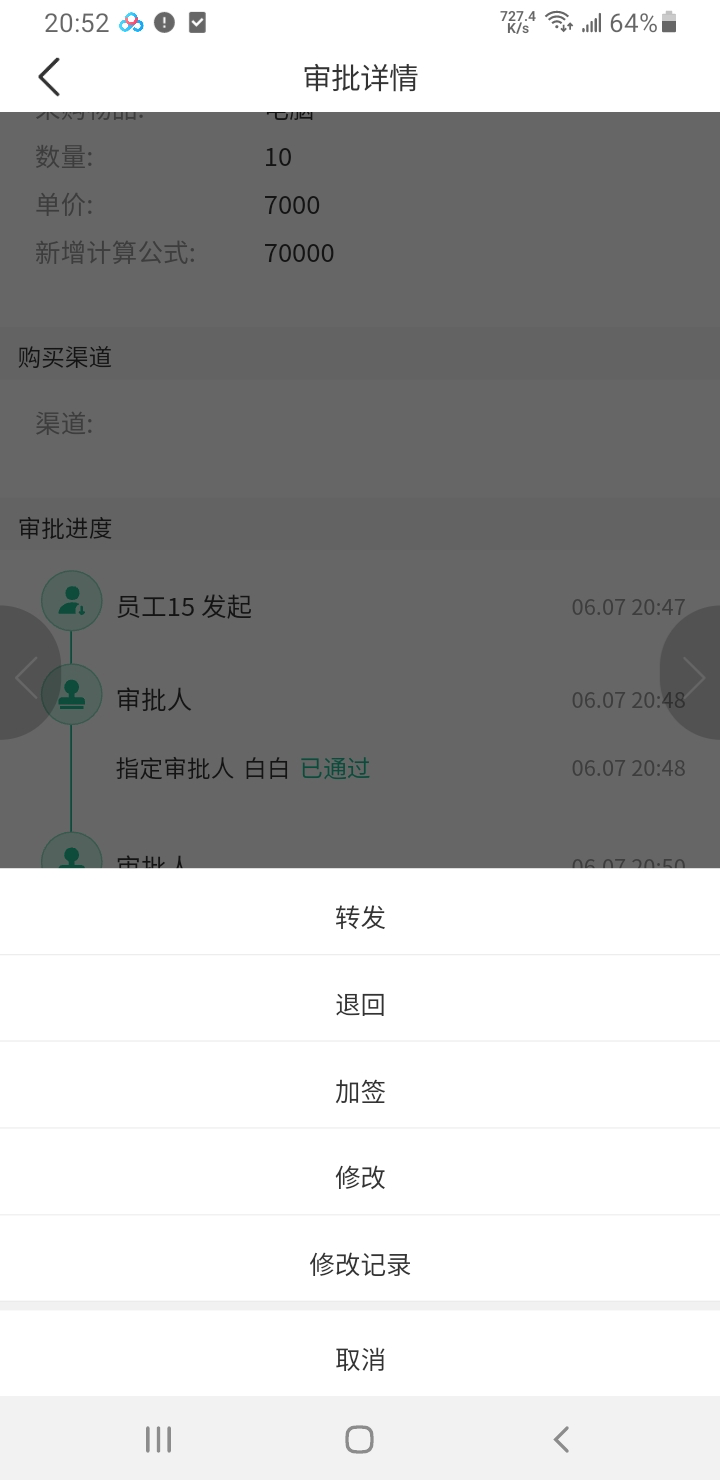Tap the system home button
The image size is (720, 1480).
coord(359,1439)
